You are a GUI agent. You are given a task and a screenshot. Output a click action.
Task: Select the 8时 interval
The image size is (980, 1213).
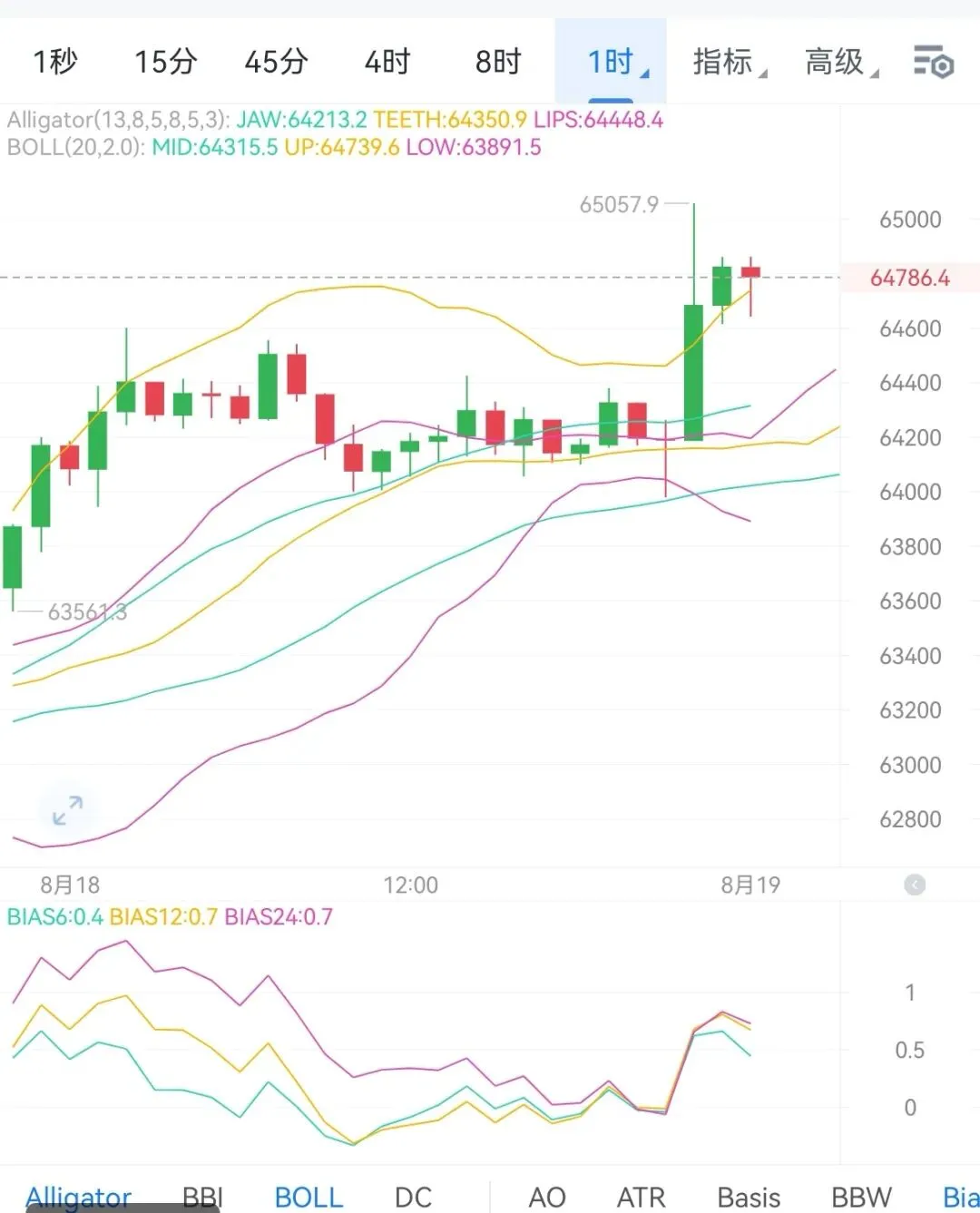498,62
